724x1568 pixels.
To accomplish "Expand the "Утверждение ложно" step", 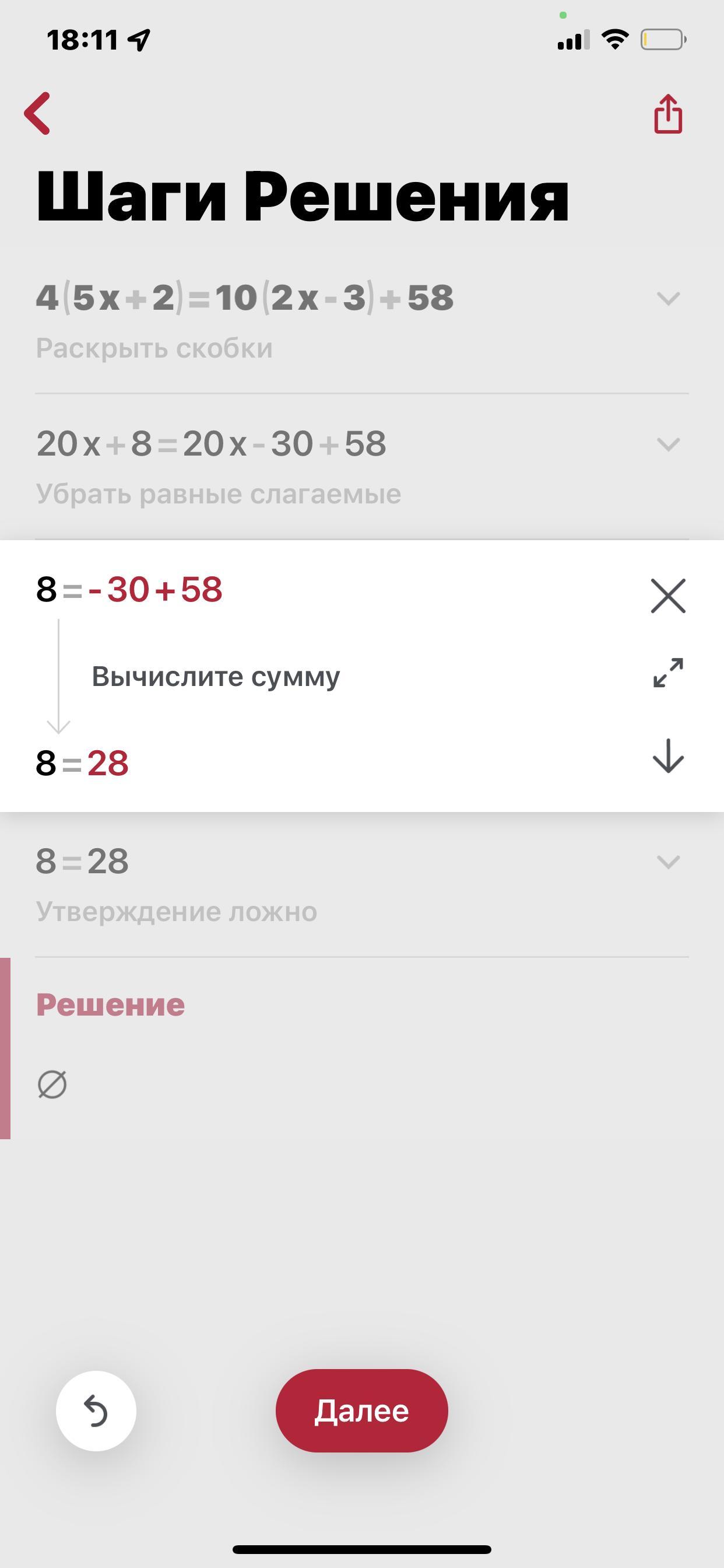I will 668,862.
